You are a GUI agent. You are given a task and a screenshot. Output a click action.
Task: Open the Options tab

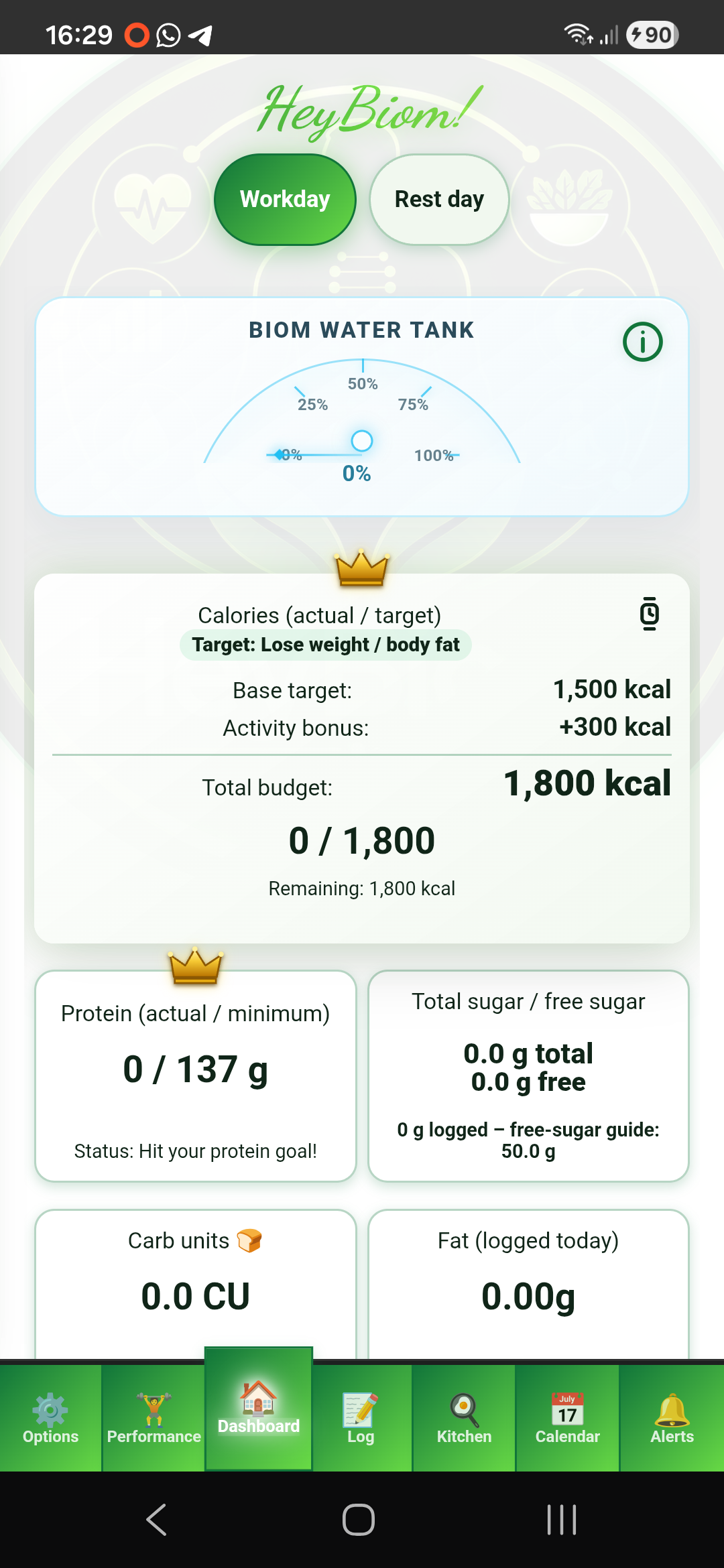pyautogui.click(x=51, y=1418)
